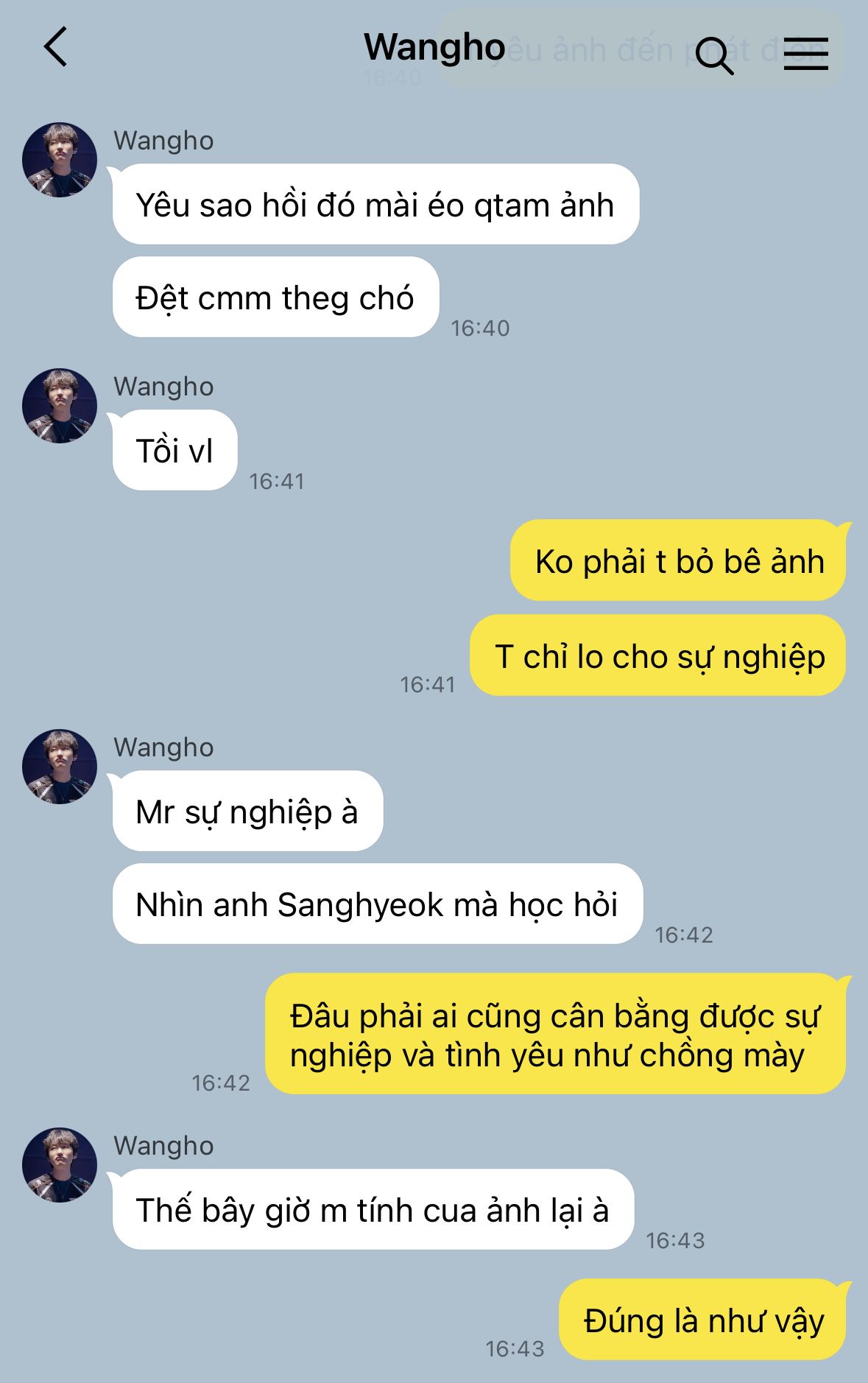
Task: Open the chat hamburger menu
Action: (x=805, y=54)
